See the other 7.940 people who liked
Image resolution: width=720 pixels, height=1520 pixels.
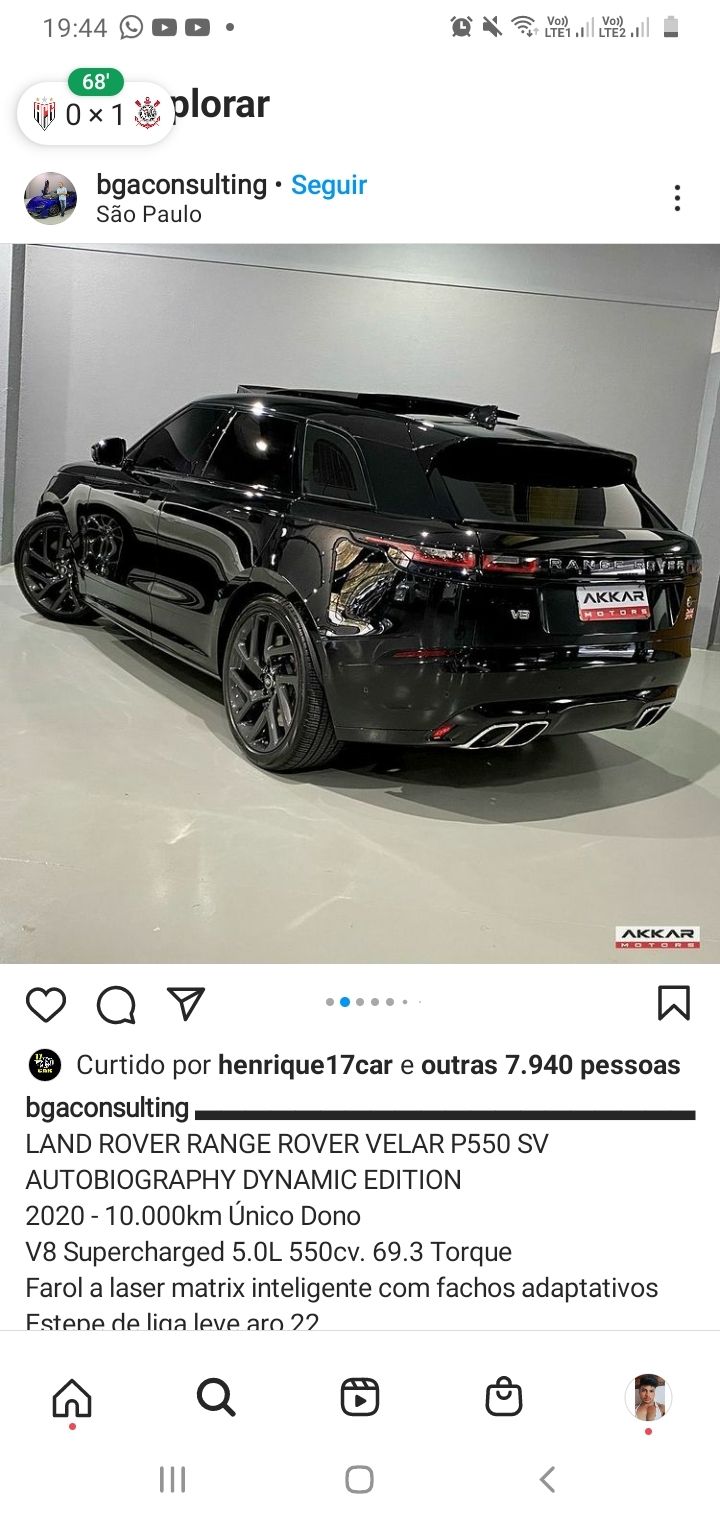[551, 1065]
